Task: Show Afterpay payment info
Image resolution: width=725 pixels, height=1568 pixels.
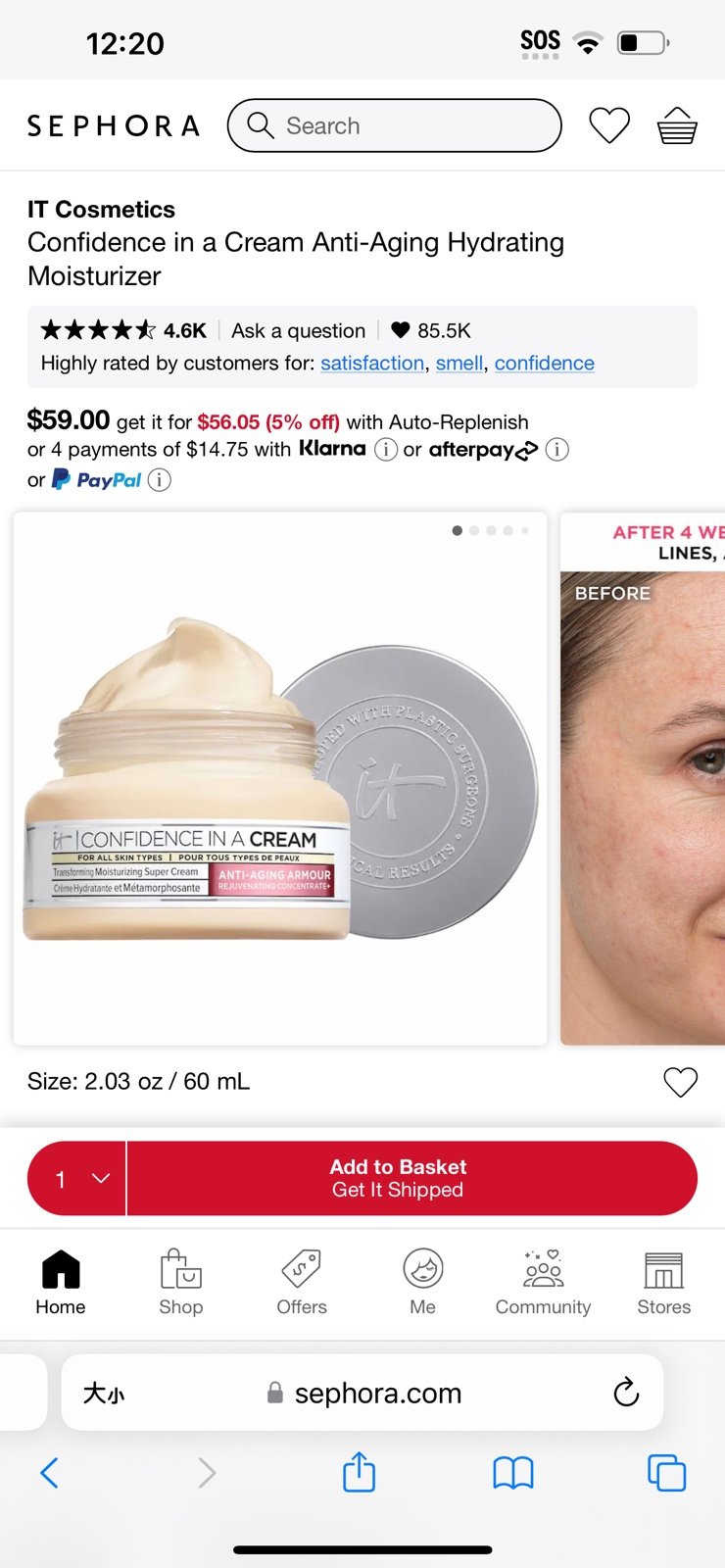Action: point(556,450)
